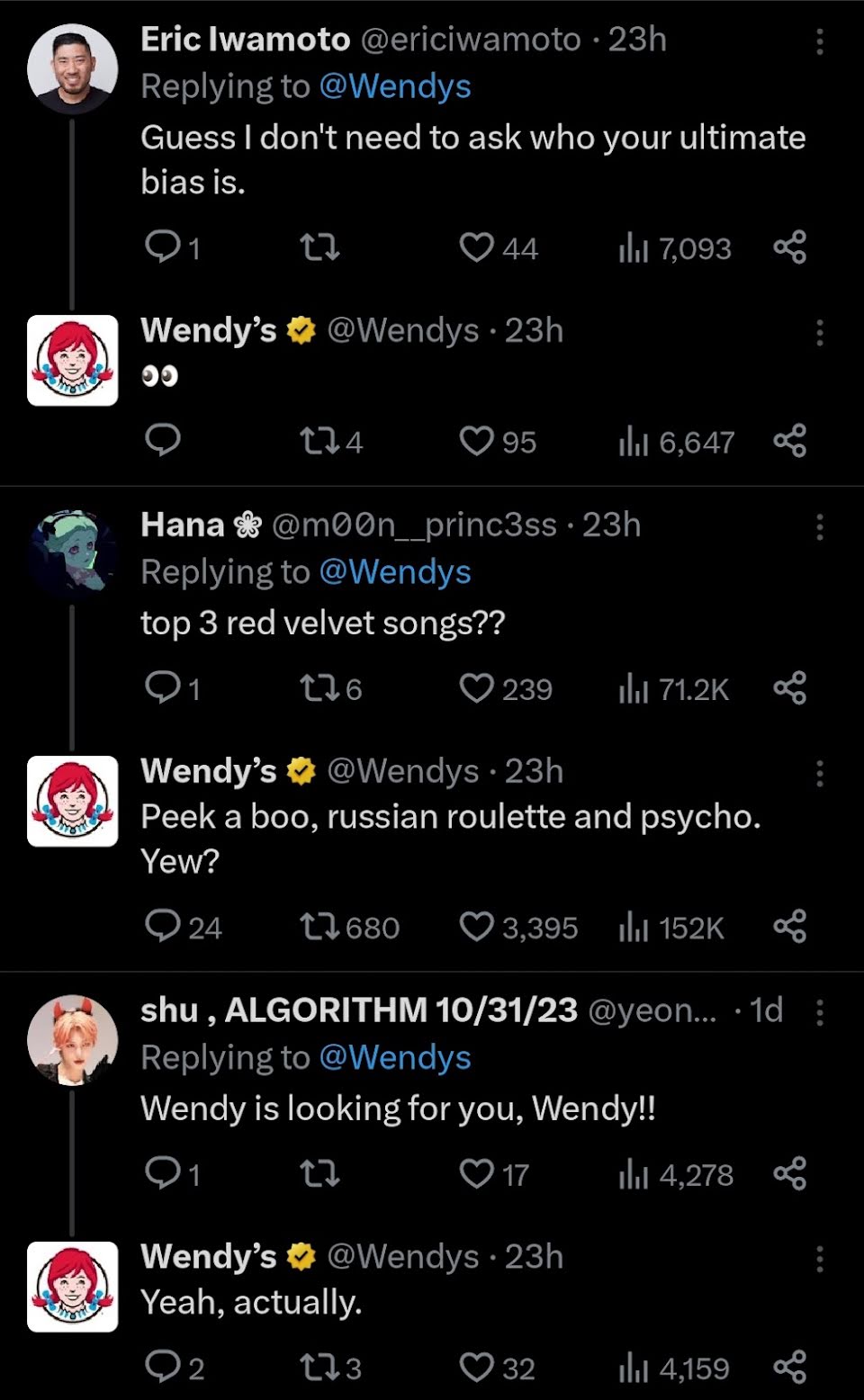
Task: Retweet Hana's top 3 red velvet question
Action: (x=319, y=688)
